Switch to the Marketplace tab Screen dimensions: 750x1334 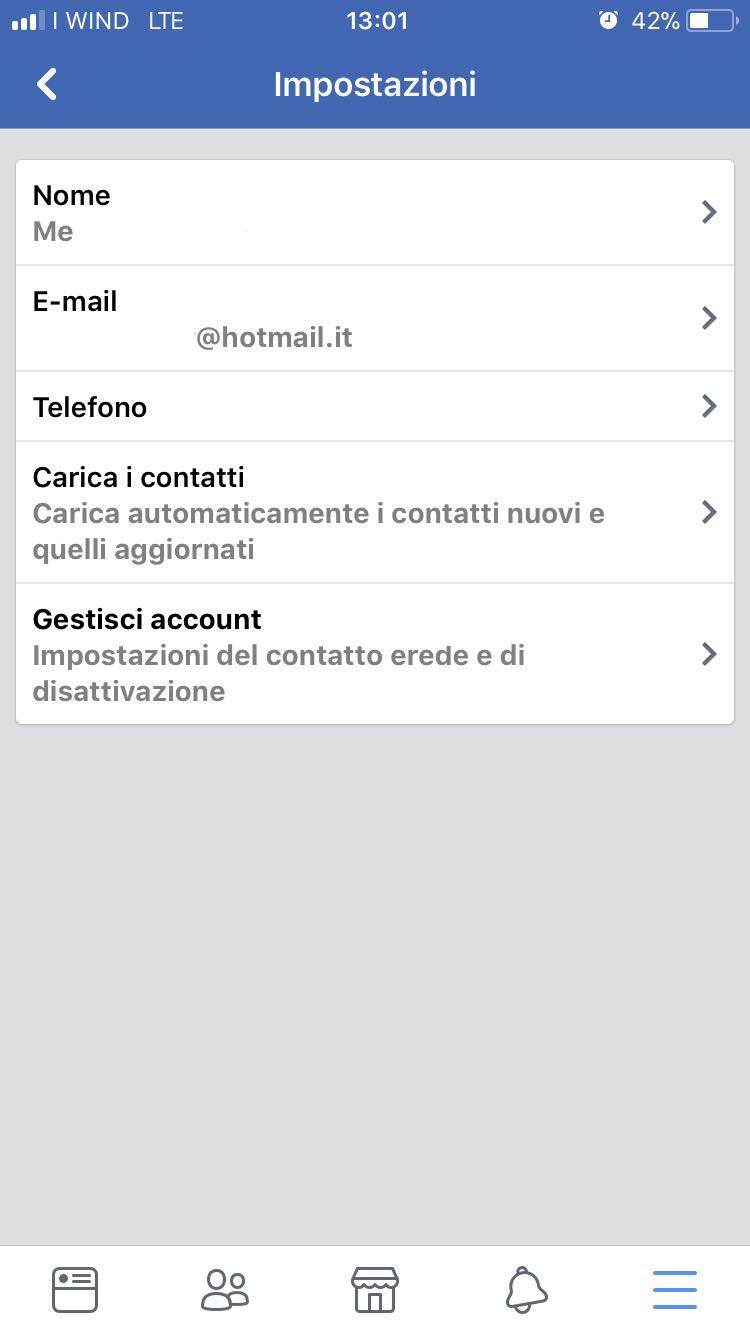[x=375, y=1289]
